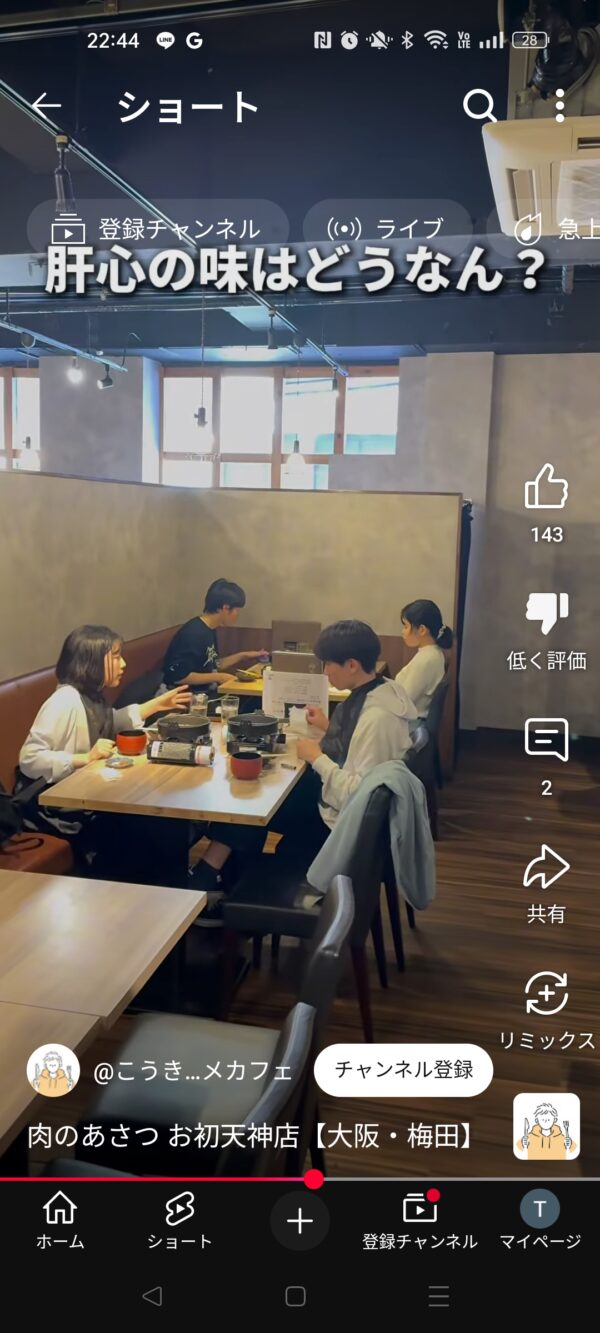Go back using the top-left arrow

[x=46, y=105]
